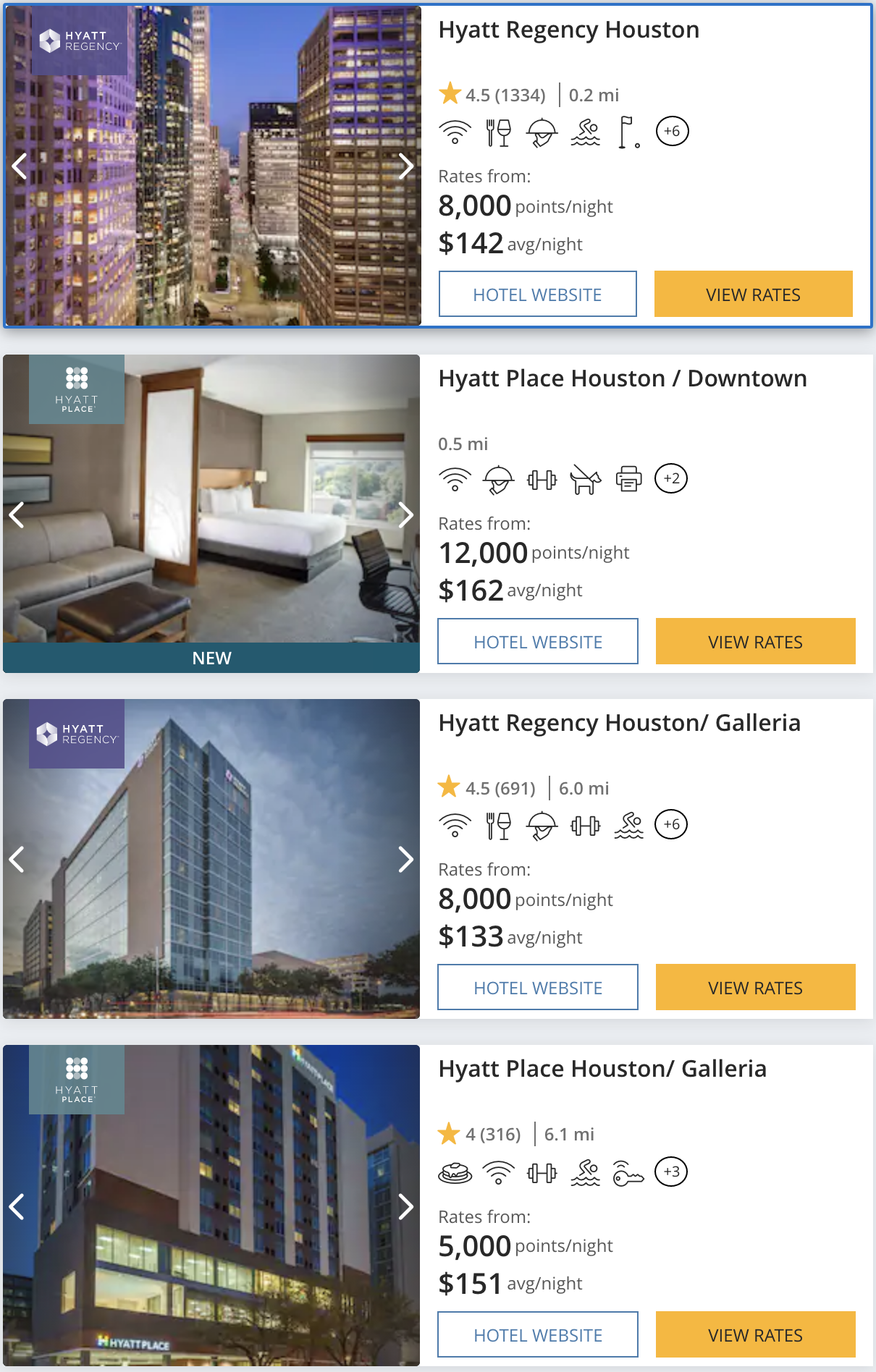Show next photo of Hyatt Regency Houston
This screenshot has height=1372, width=876.
406,166
